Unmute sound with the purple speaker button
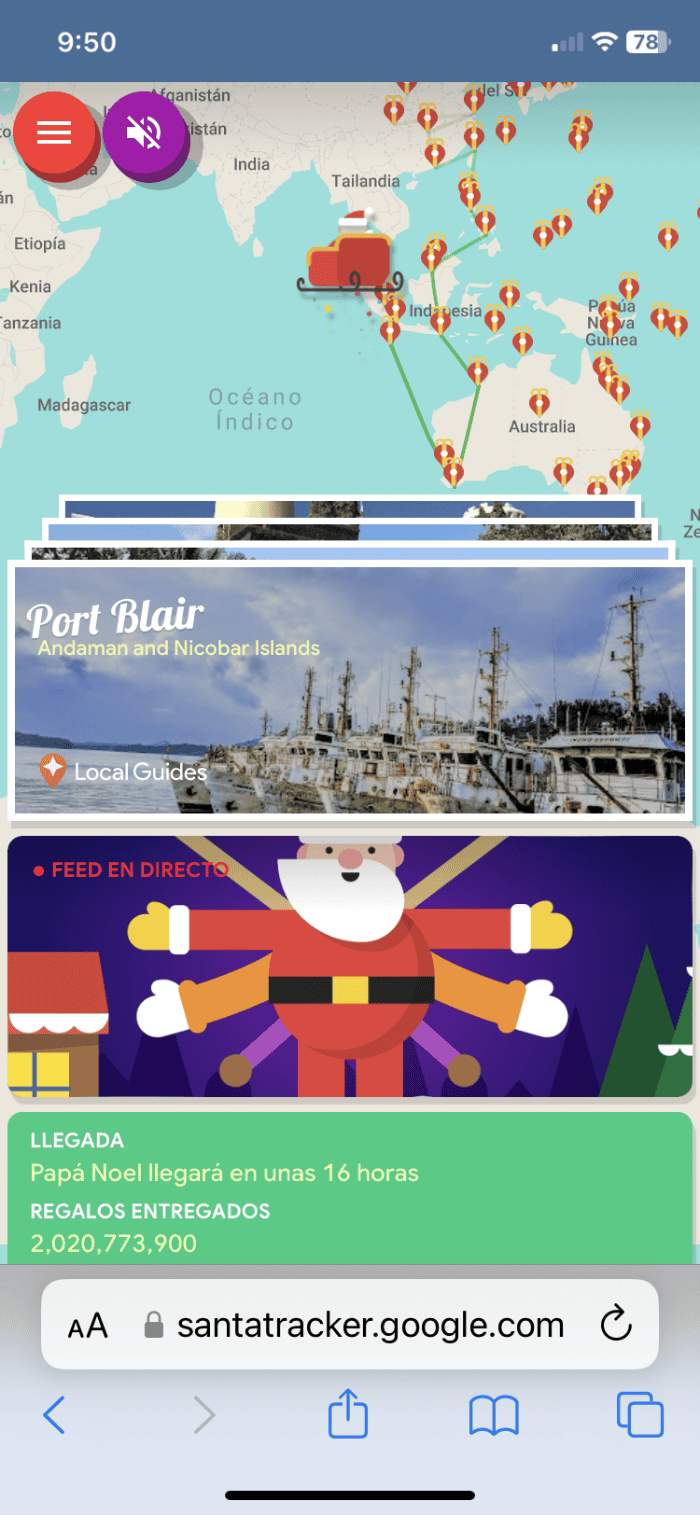 point(144,132)
